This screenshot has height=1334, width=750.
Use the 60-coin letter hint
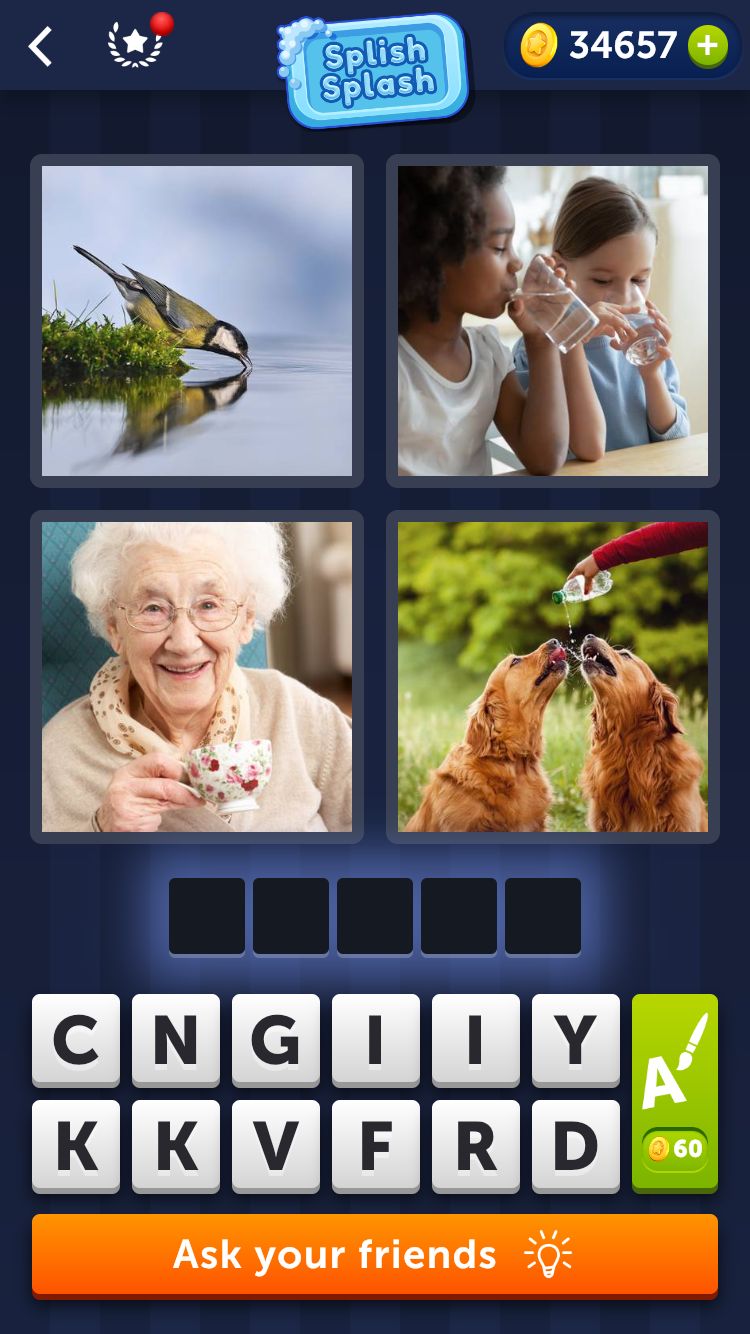[x=675, y=1092]
